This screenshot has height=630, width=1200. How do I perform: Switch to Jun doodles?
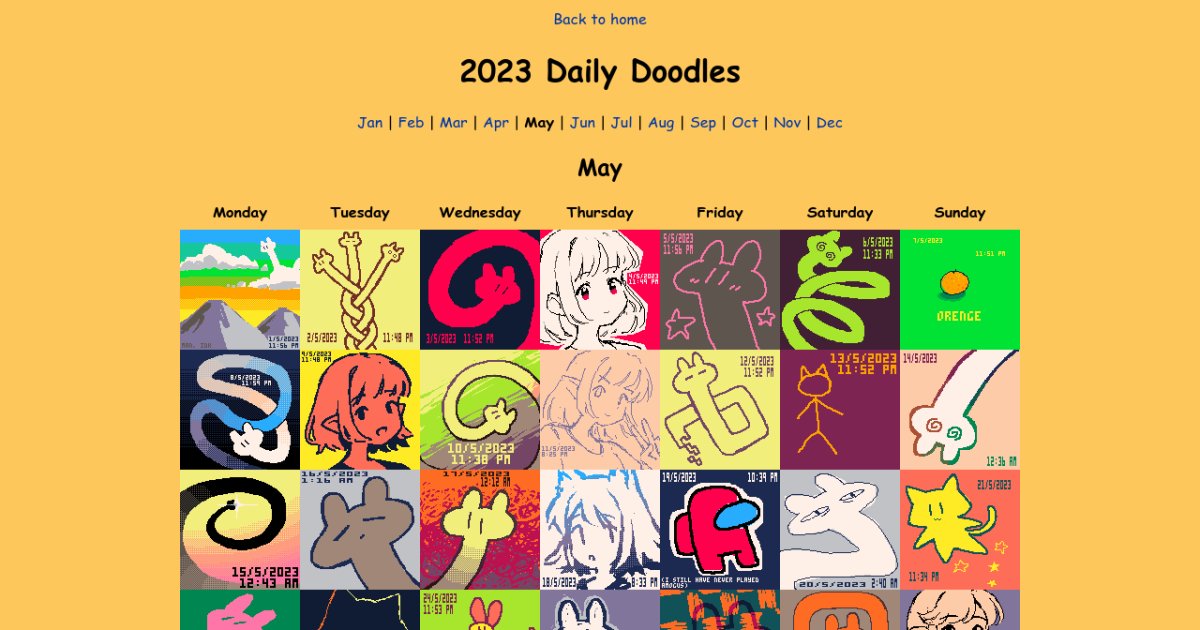[582, 122]
